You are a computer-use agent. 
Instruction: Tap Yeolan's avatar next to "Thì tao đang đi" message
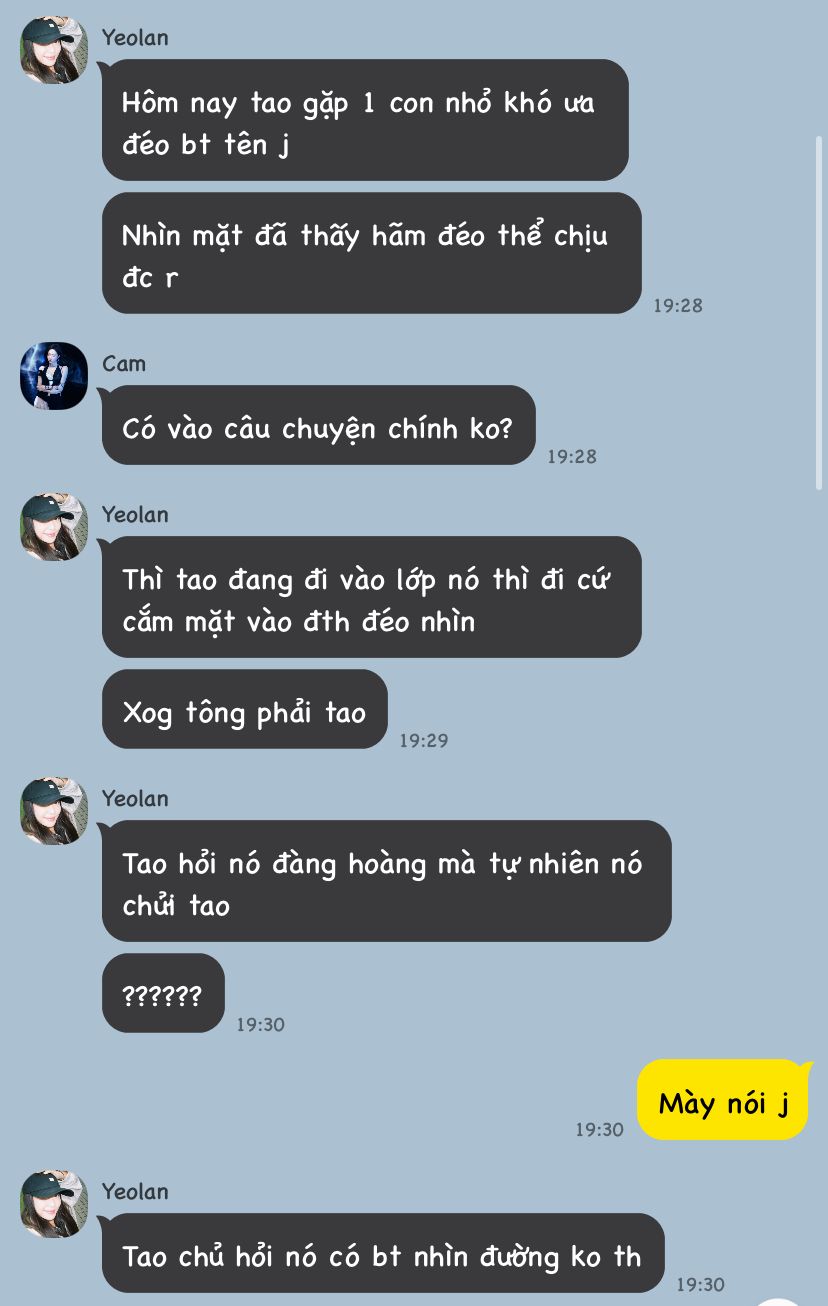(54, 527)
